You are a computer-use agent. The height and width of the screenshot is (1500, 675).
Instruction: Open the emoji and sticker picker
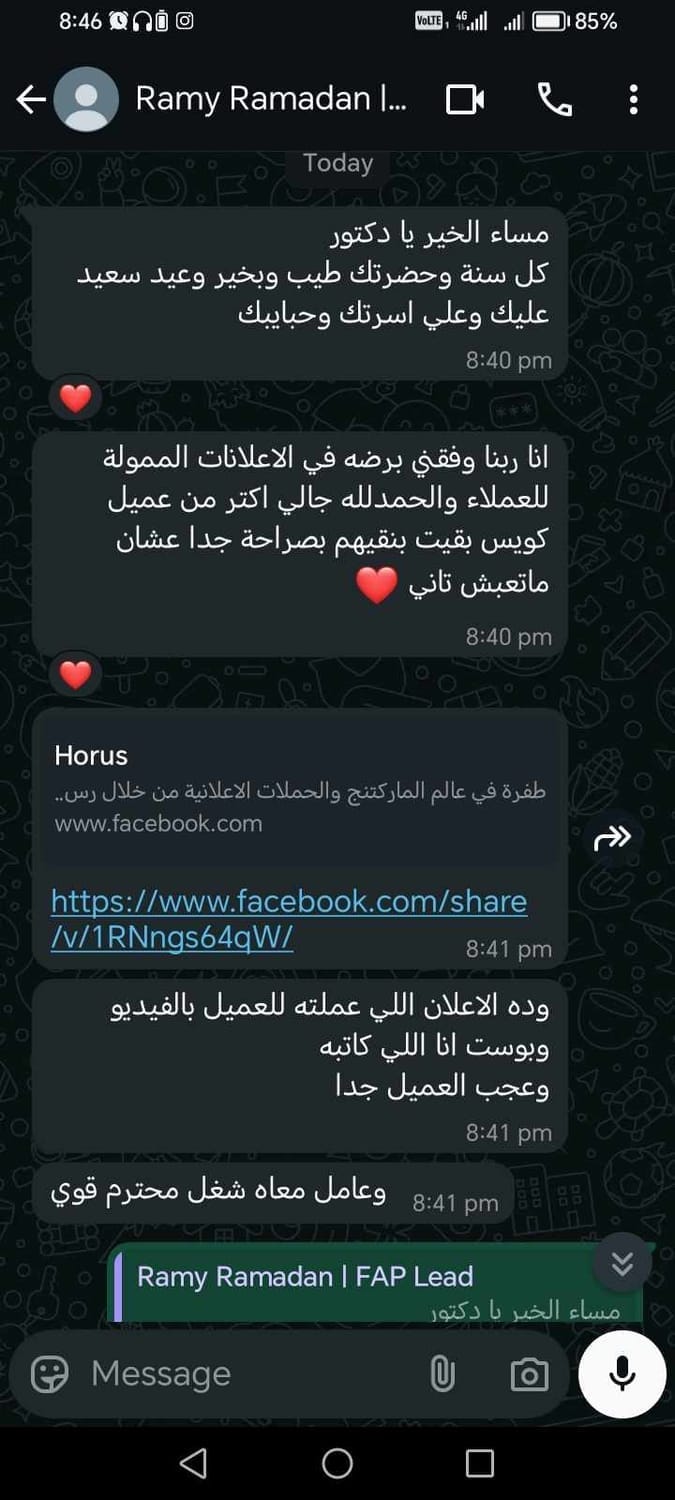[50, 1374]
